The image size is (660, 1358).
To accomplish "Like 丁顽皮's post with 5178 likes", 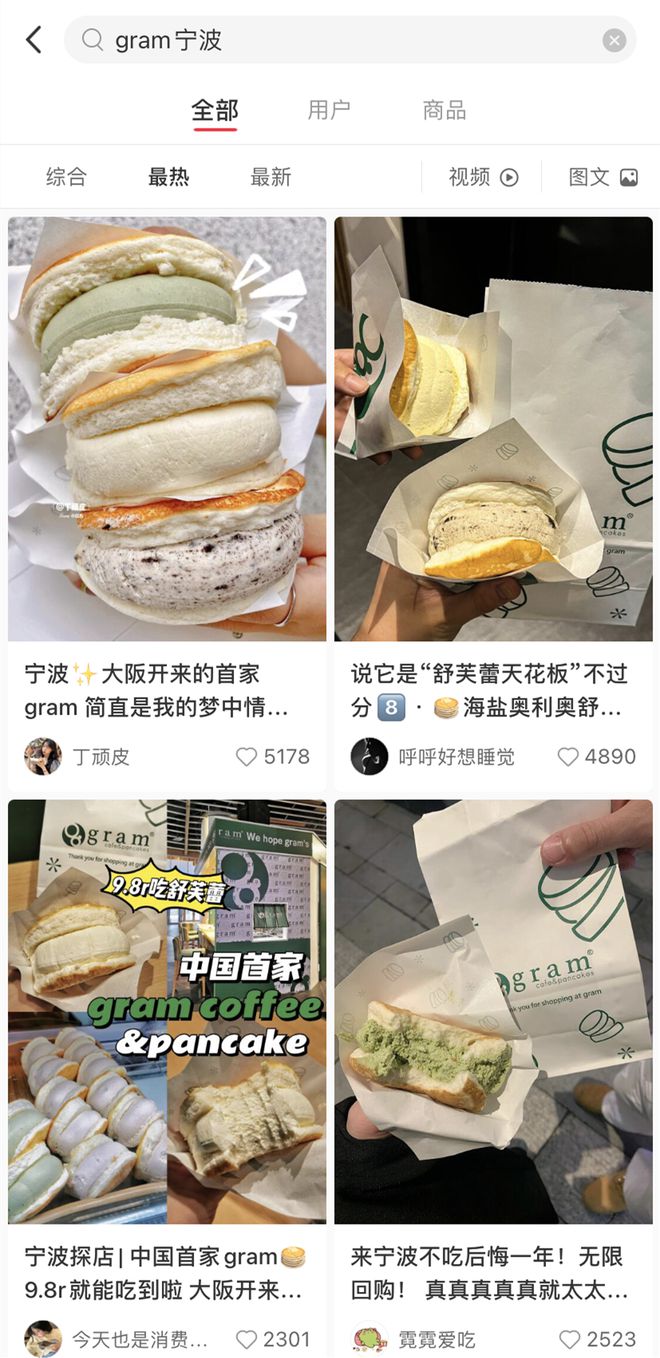I will click(x=246, y=757).
